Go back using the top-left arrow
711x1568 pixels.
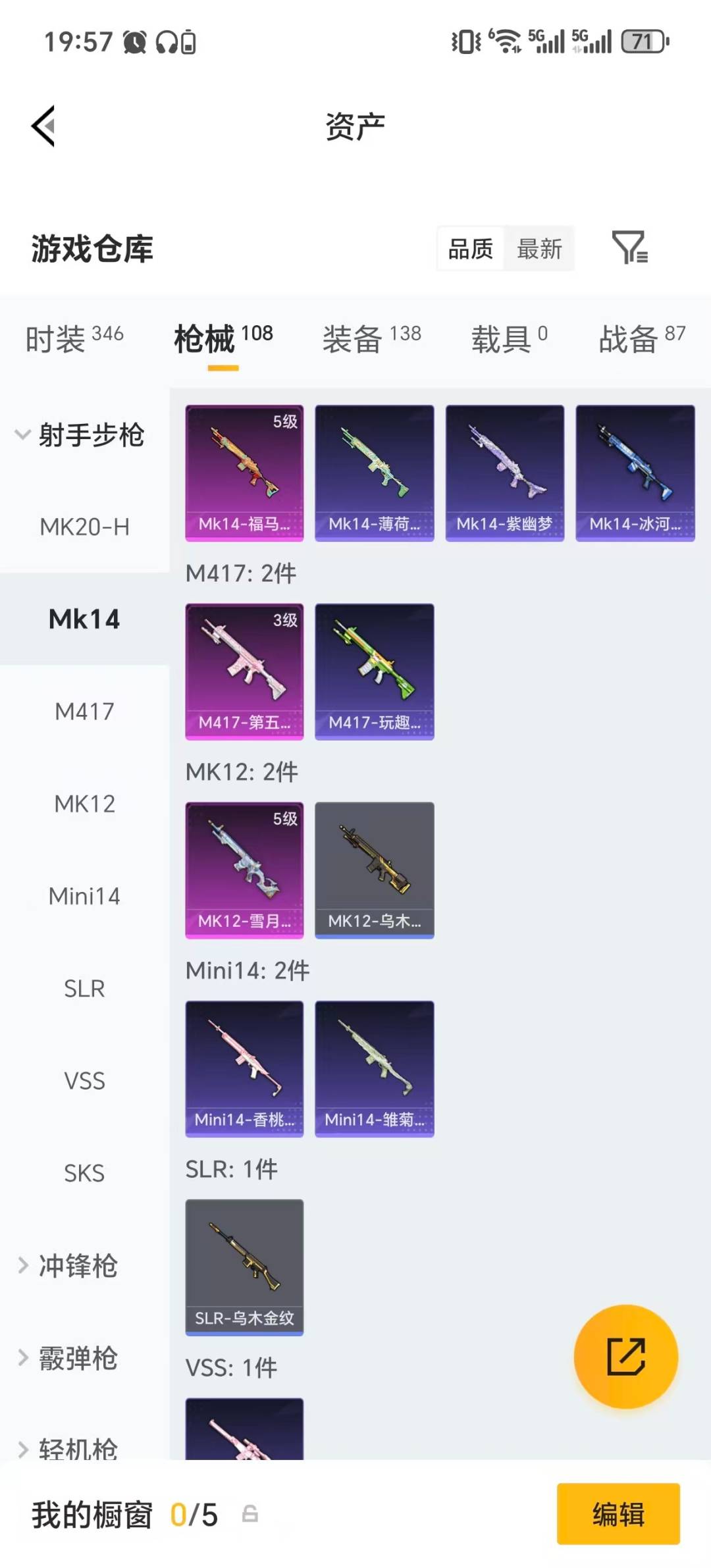click(x=43, y=126)
